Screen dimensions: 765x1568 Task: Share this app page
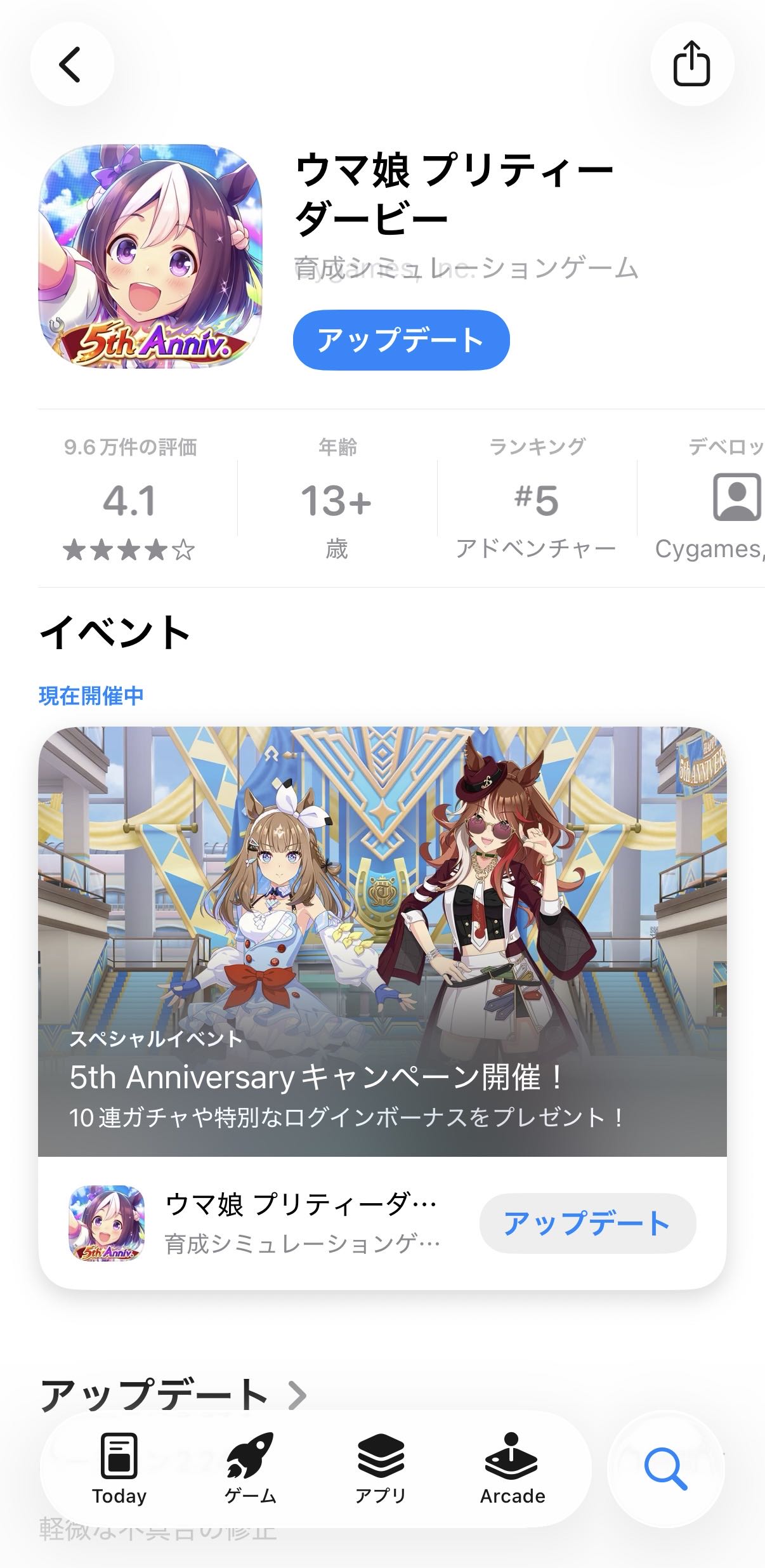(691, 64)
